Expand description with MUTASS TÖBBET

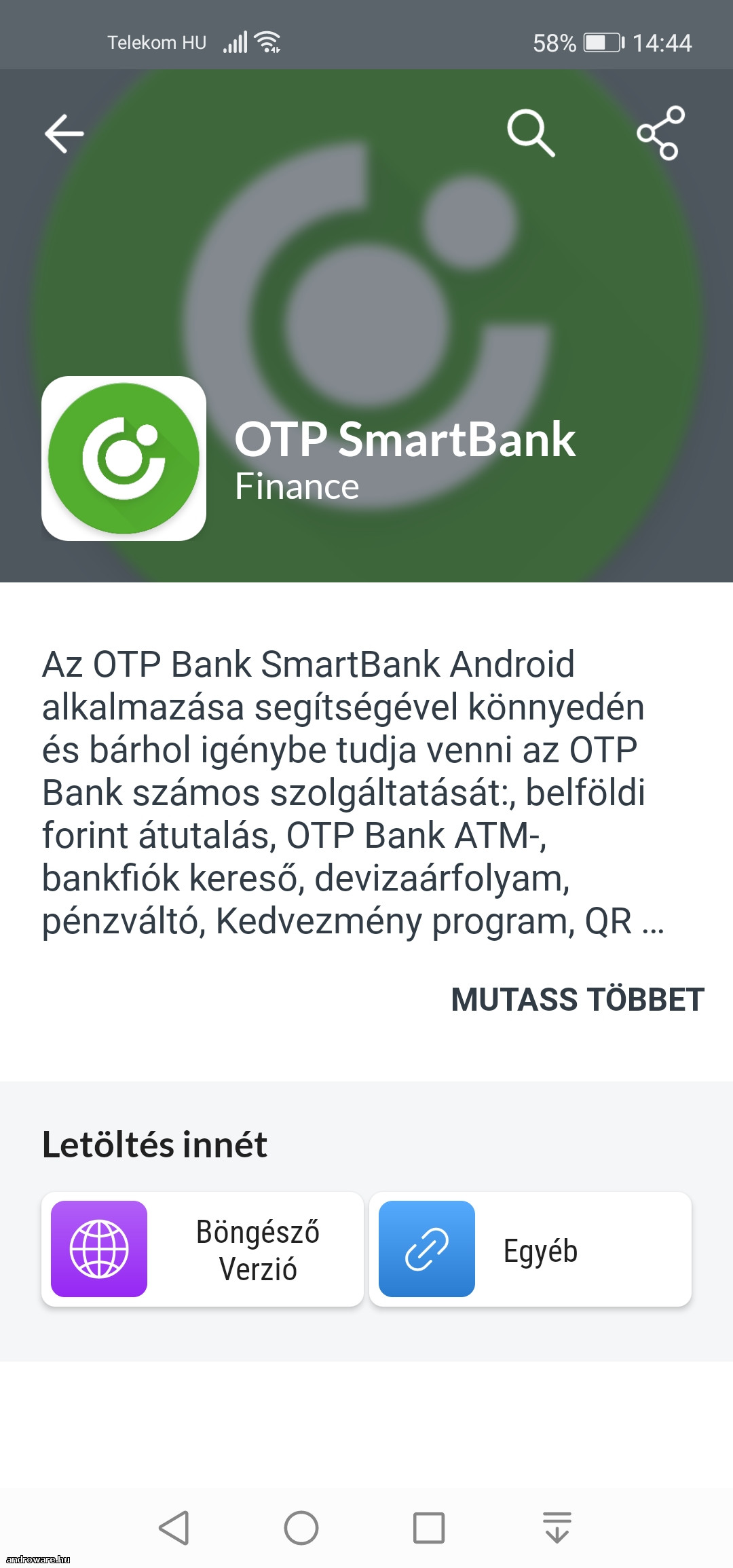578,999
